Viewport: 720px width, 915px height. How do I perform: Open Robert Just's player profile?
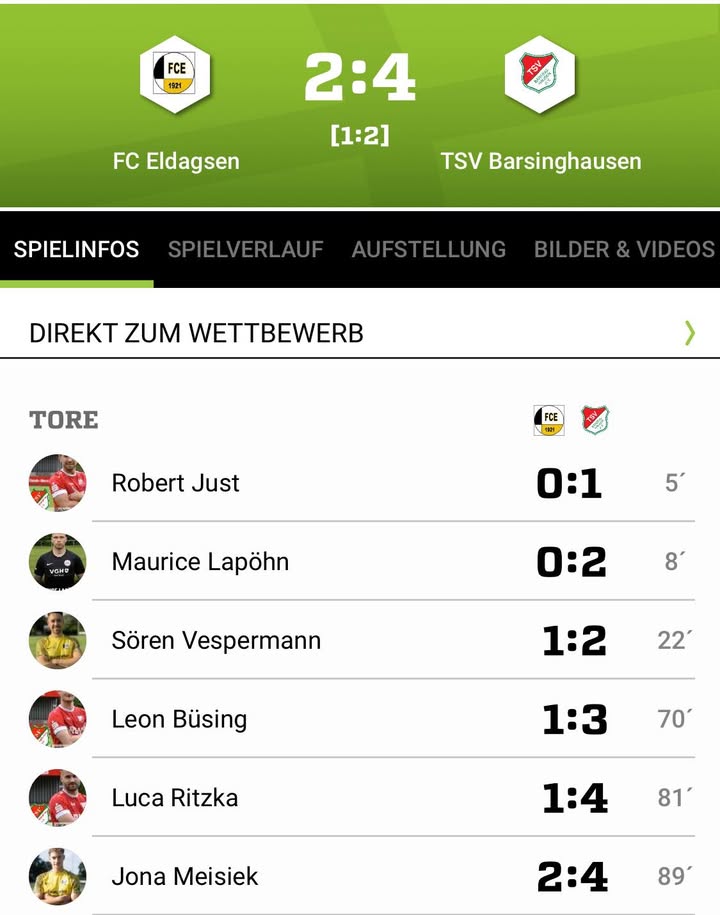pos(175,484)
